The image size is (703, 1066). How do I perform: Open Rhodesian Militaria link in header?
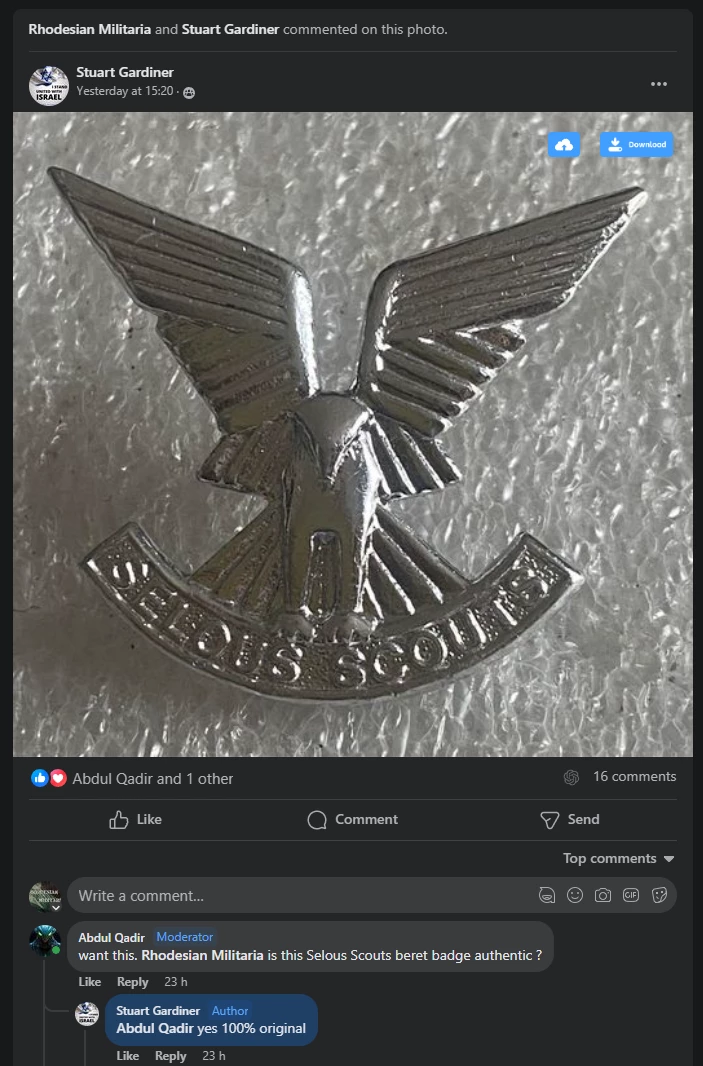point(90,29)
